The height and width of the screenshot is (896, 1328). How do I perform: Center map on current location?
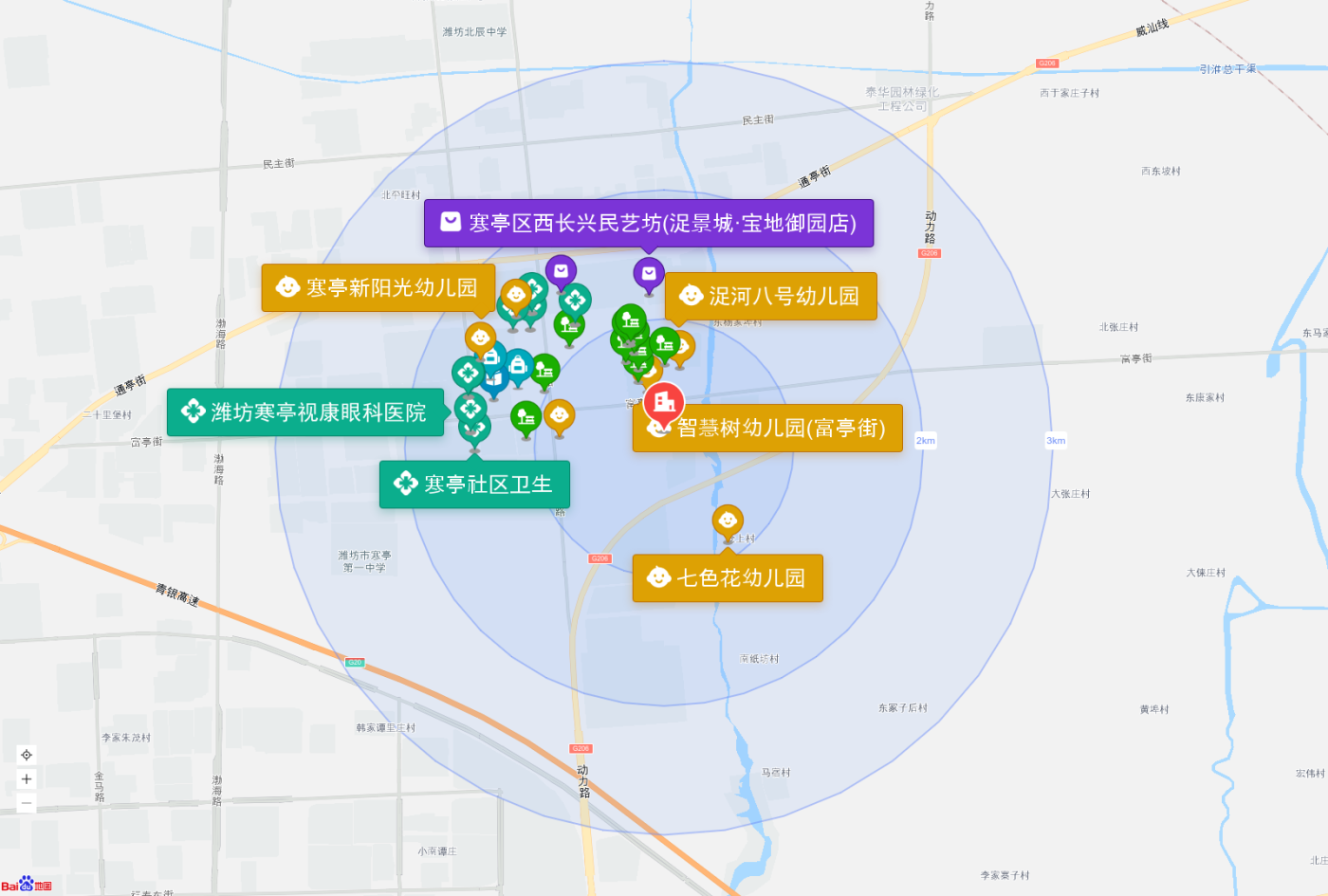(x=27, y=755)
